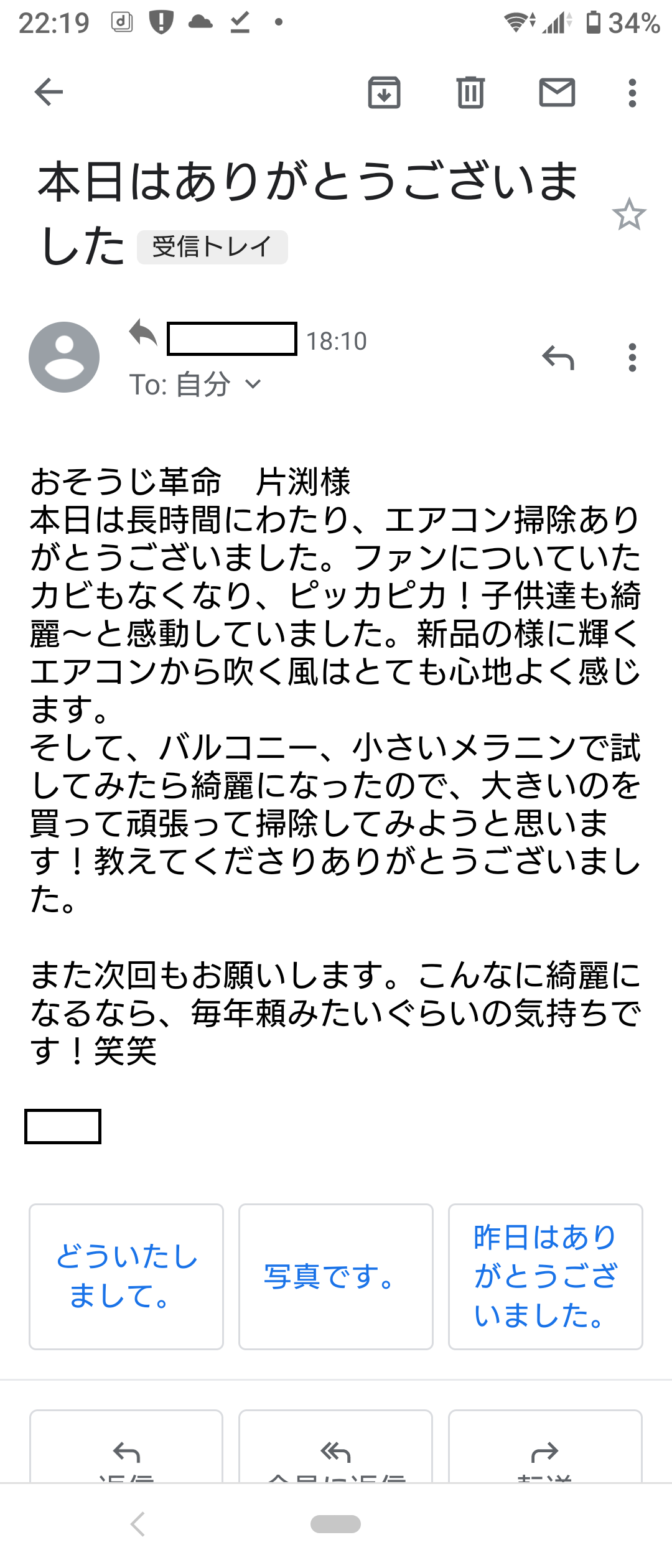
Task: Open the message's three-dot options menu
Action: (632, 358)
